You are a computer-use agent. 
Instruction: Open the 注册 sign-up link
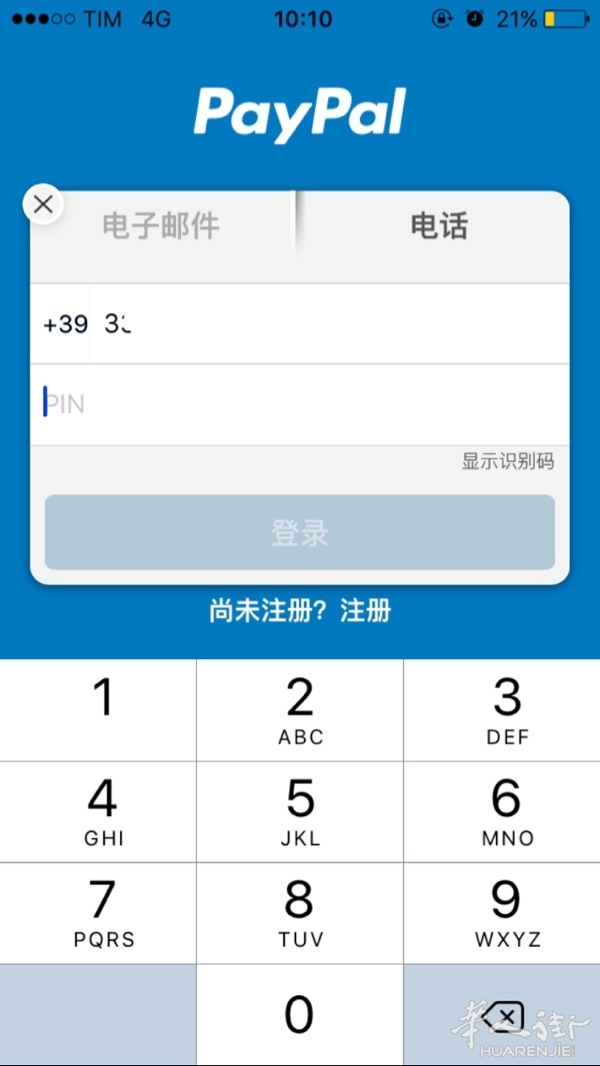(x=366, y=610)
